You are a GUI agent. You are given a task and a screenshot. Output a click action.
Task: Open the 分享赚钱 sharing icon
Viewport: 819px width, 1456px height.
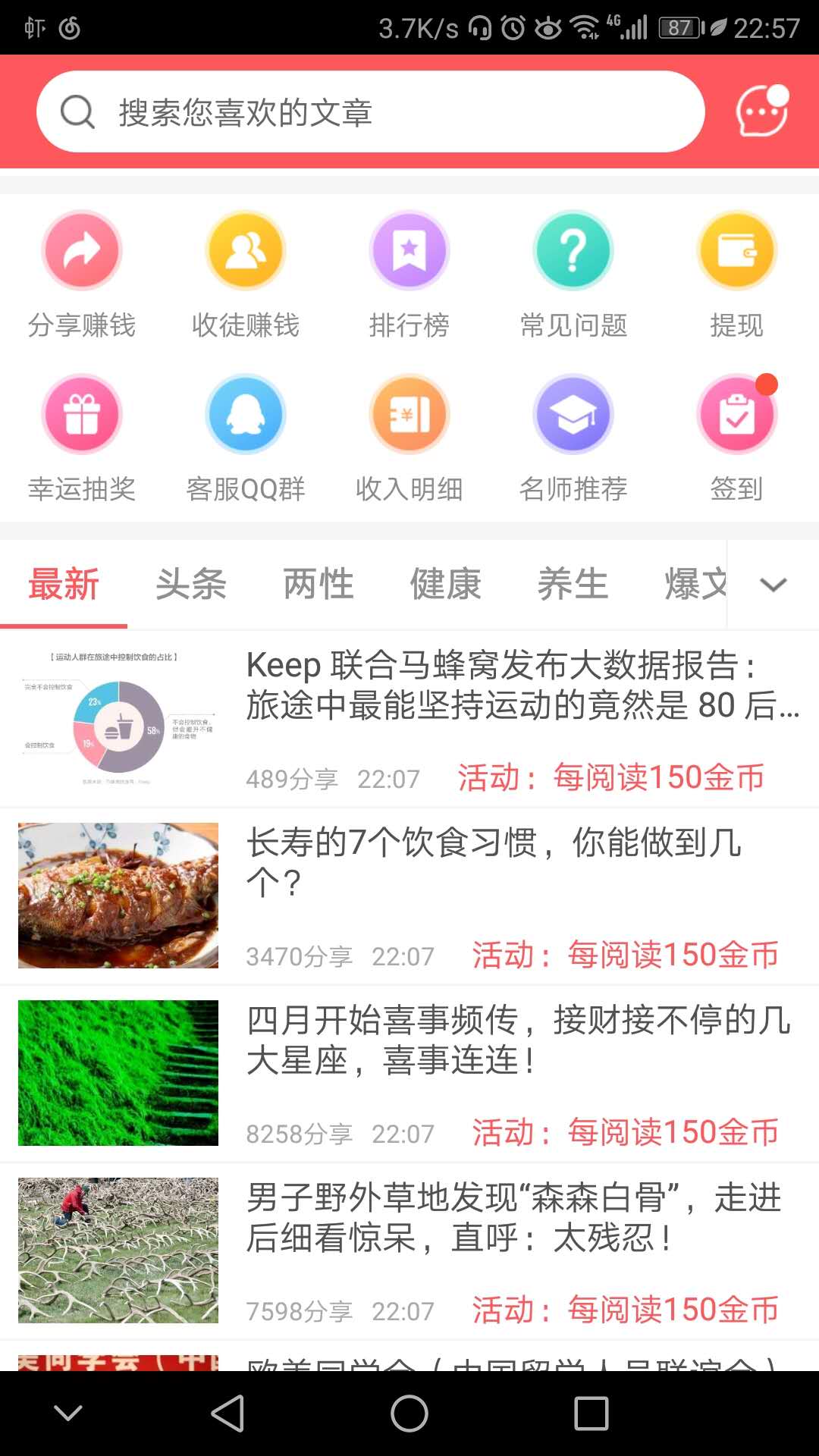click(x=82, y=250)
